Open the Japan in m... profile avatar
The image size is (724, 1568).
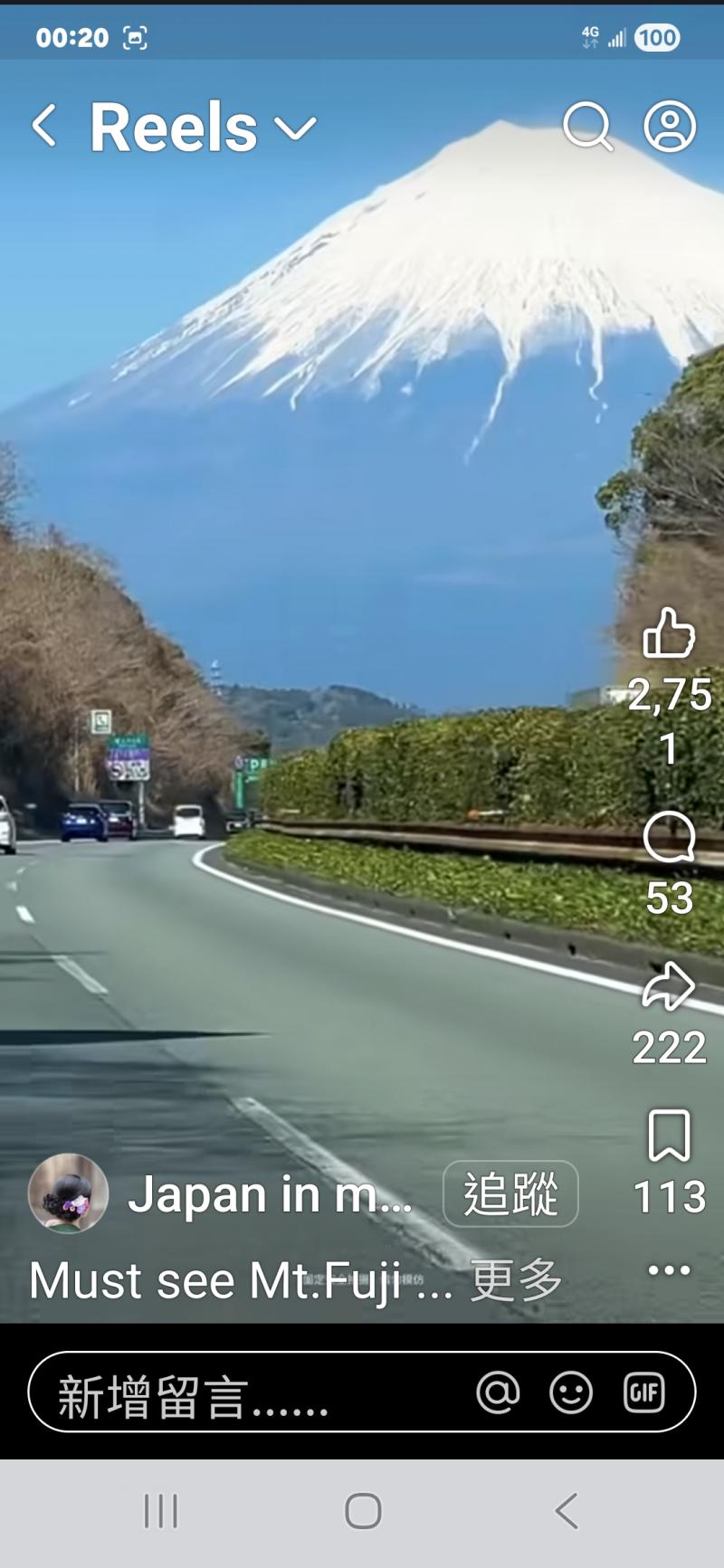[69, 1193]
